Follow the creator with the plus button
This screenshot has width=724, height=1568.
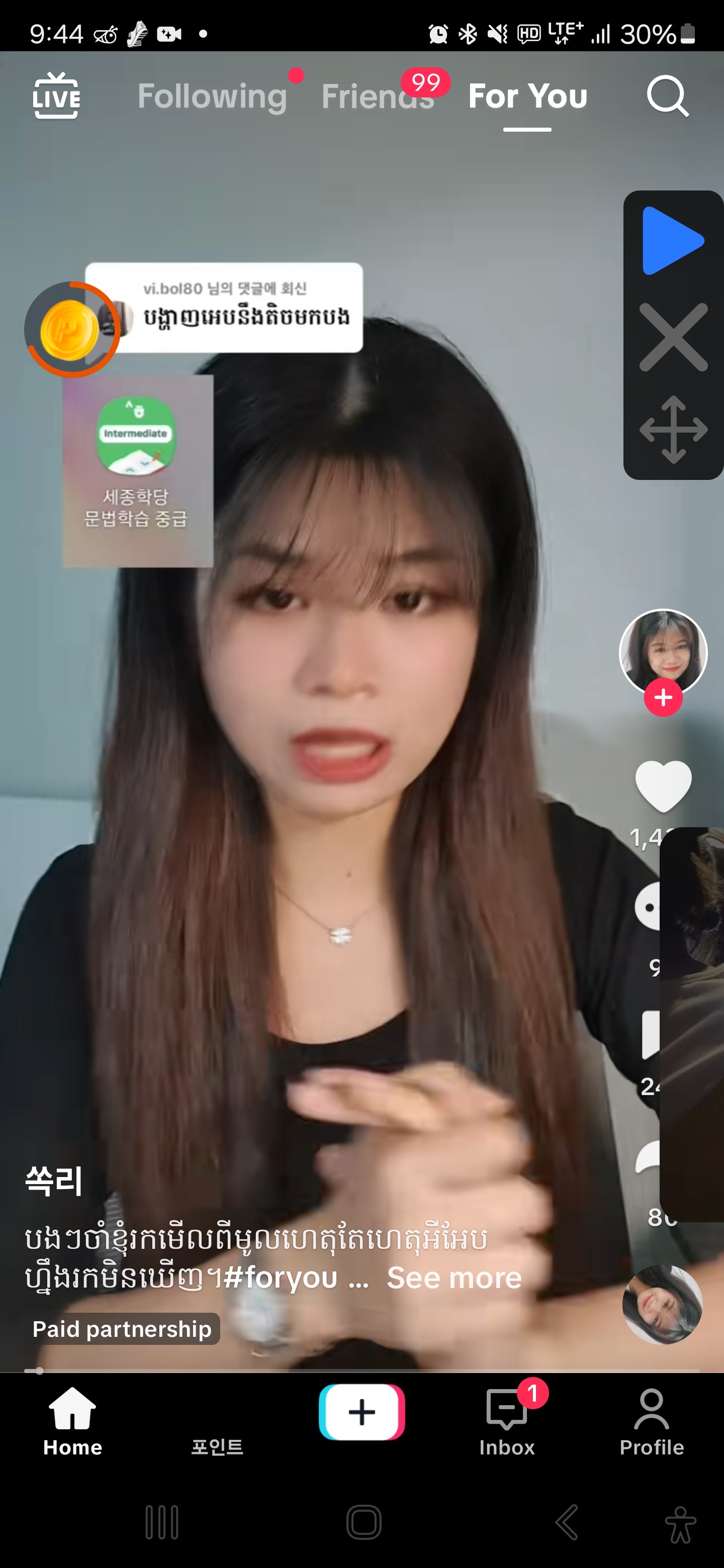coord(663,698)
